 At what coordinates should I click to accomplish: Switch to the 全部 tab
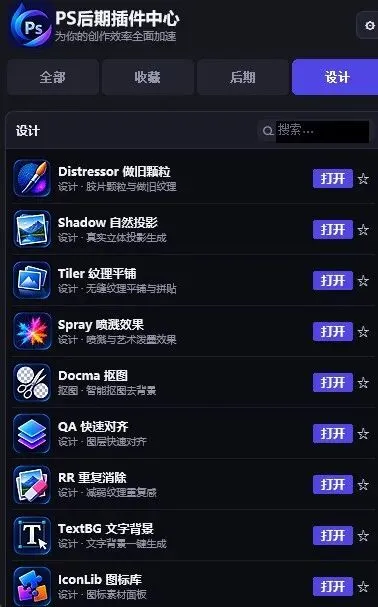tap(53, 77)
